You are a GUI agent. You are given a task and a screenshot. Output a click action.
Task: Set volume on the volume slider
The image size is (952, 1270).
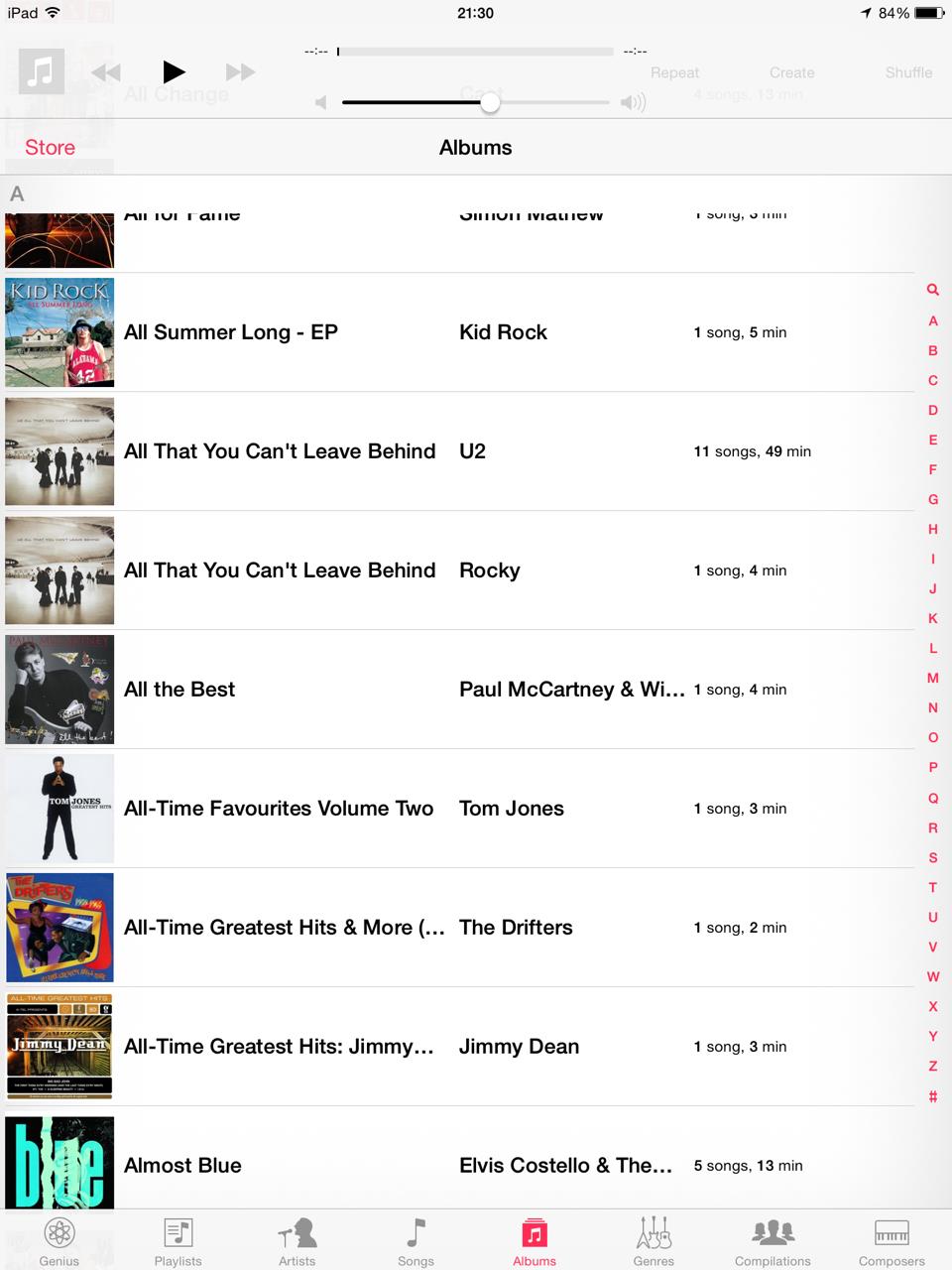[476, 102]
